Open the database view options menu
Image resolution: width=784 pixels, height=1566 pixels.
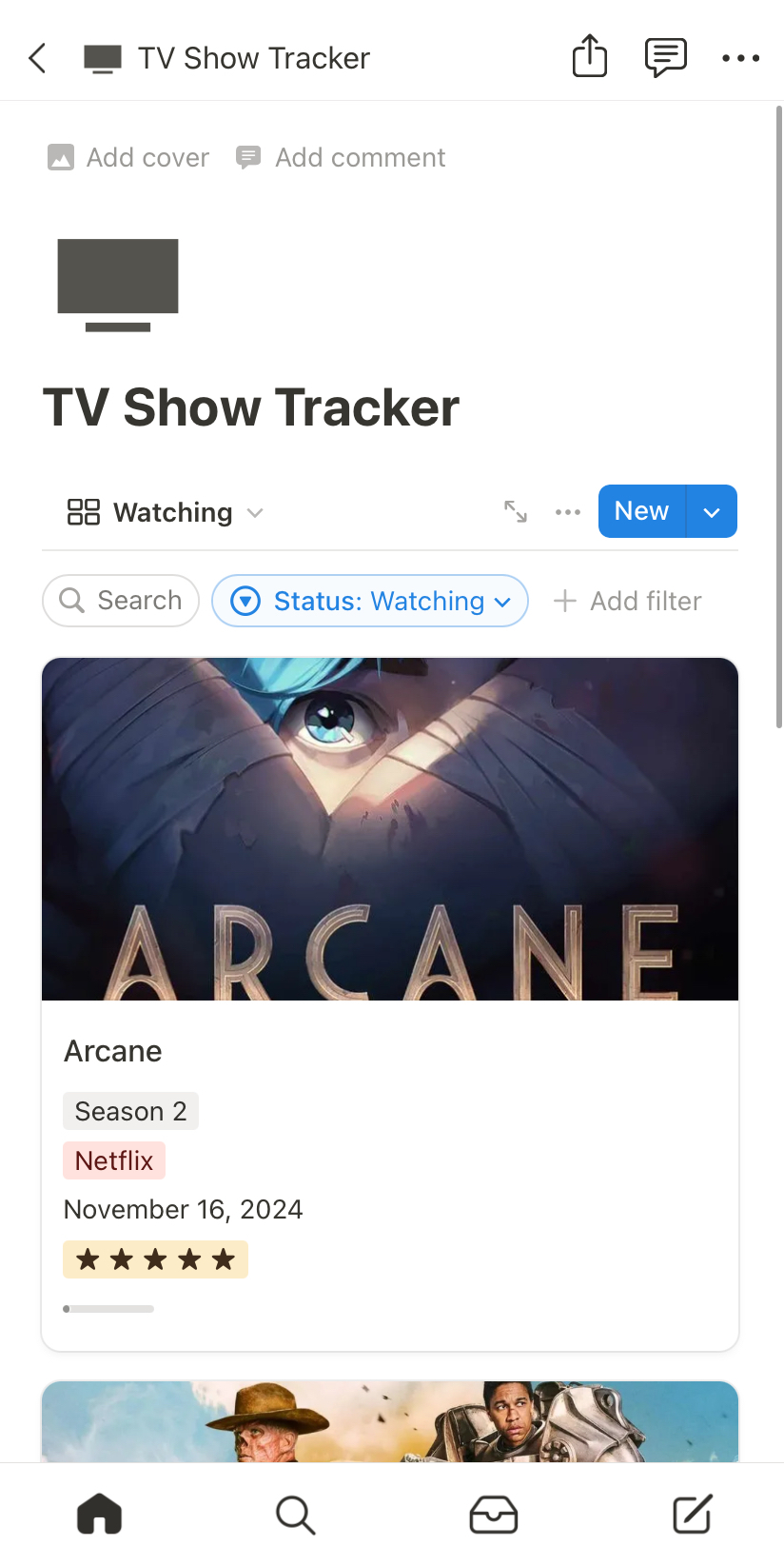[568, 512]
